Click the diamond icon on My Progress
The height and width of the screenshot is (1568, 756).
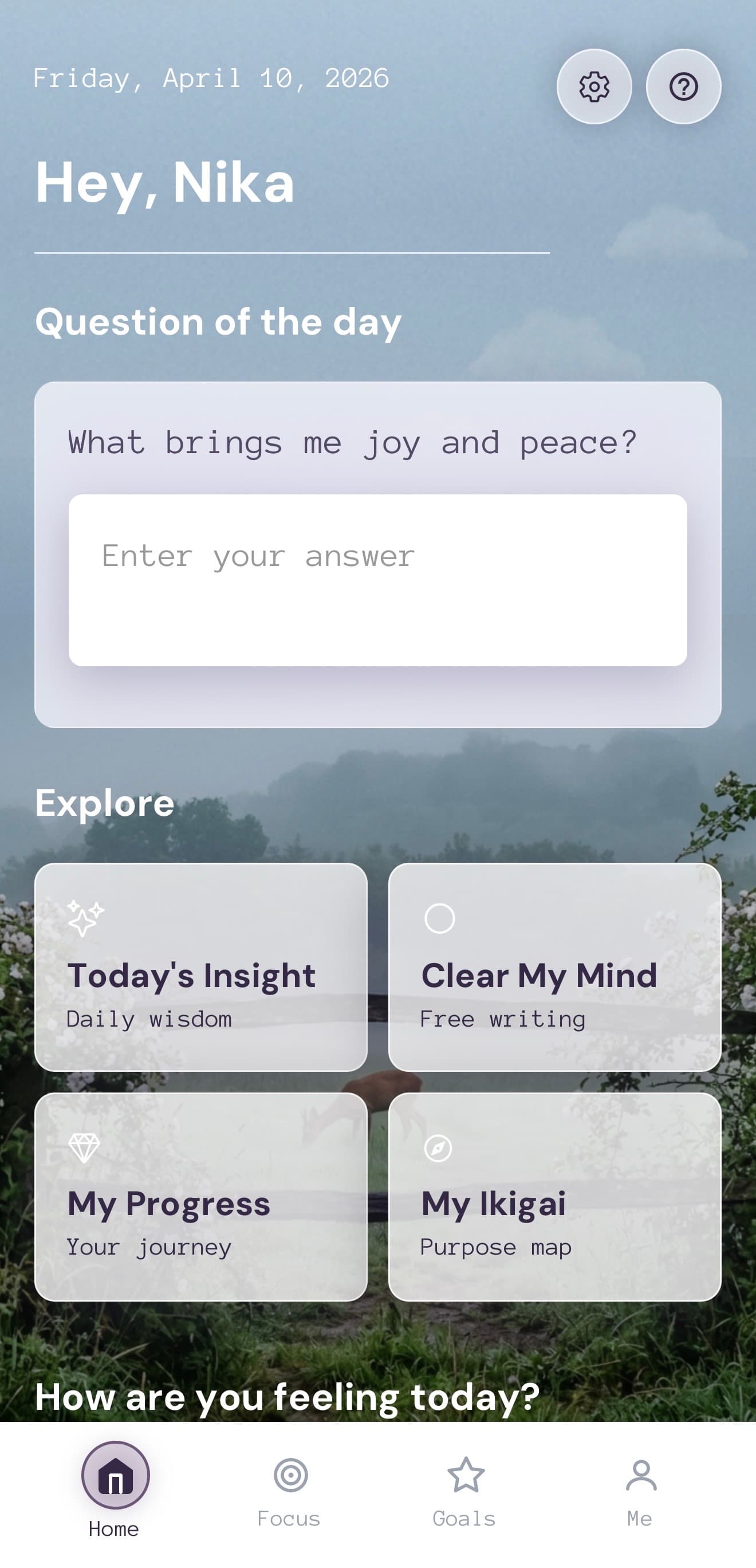85,1146
